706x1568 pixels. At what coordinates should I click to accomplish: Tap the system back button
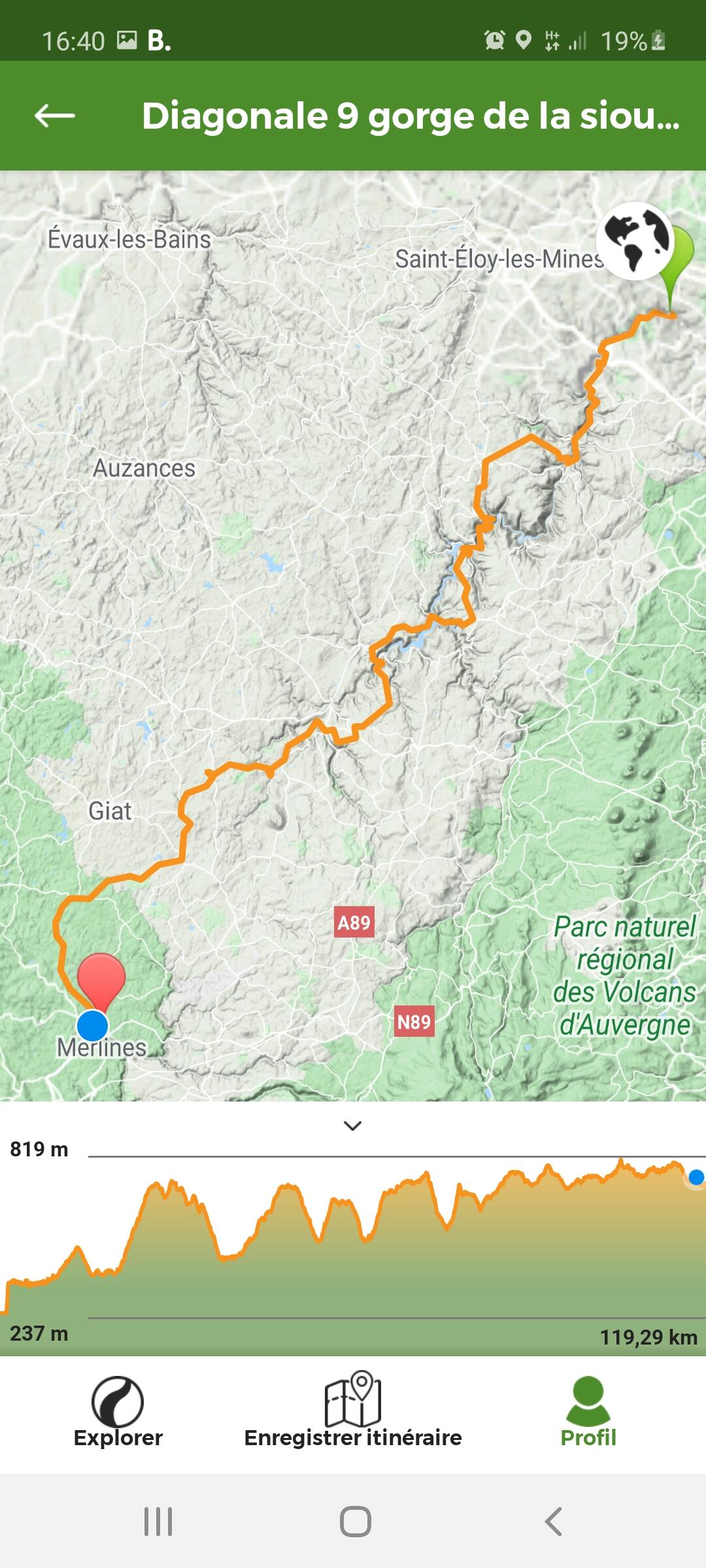(x=553, y=1522)
